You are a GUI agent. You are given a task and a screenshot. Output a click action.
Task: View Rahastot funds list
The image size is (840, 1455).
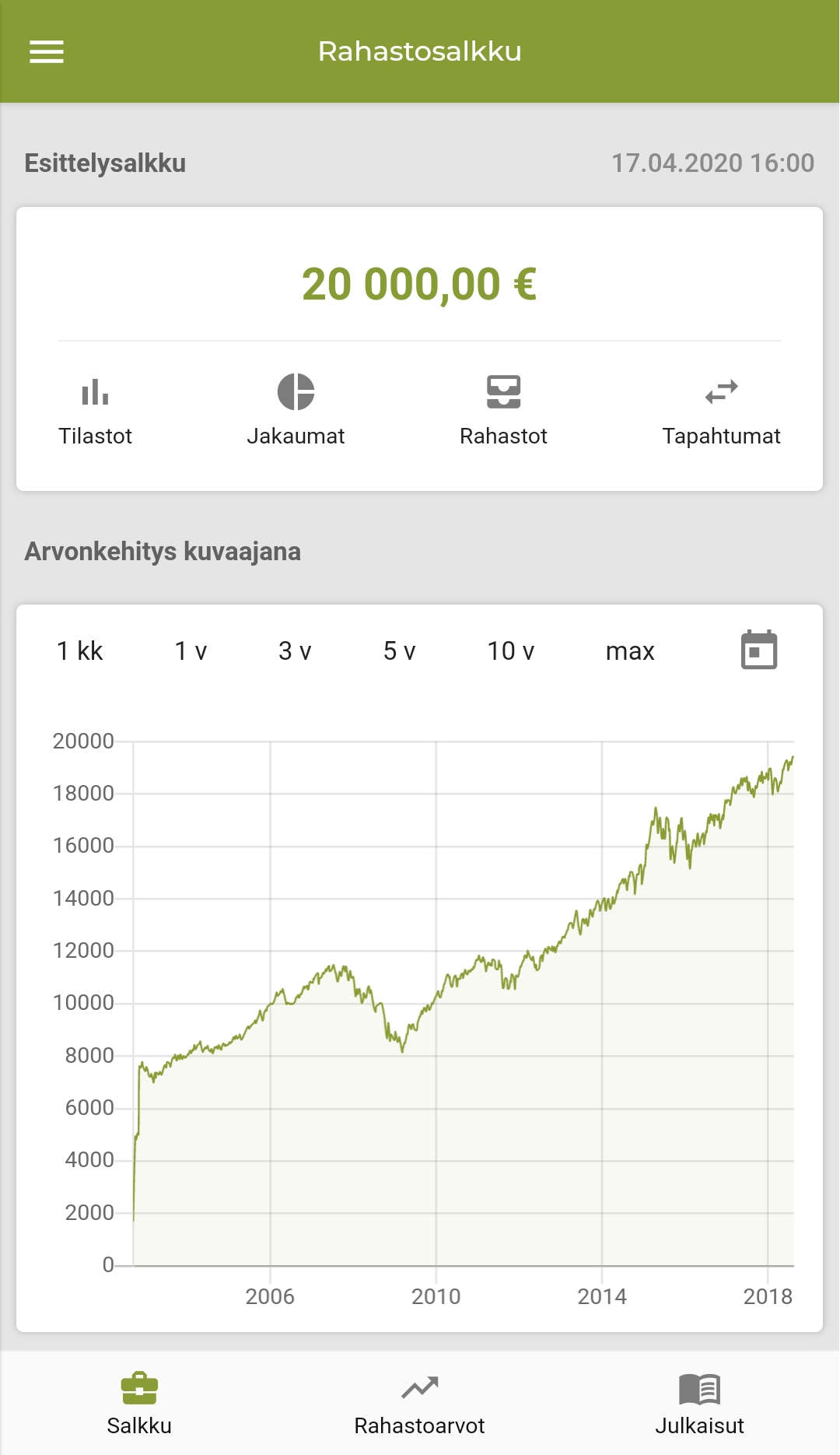(x=503, y=411)
